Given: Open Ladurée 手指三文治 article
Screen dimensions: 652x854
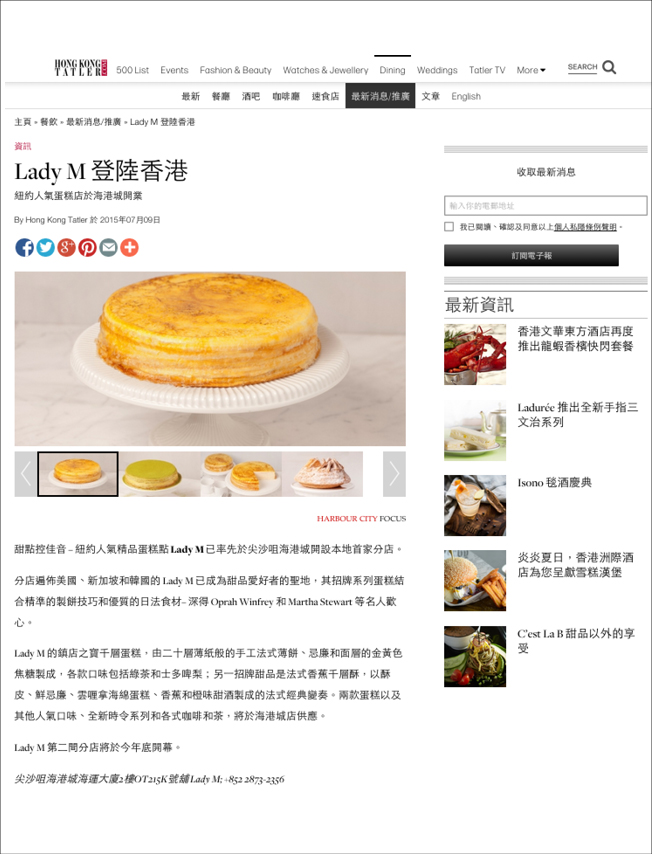Looking at the screenshot, I should (x=577, y=415).
